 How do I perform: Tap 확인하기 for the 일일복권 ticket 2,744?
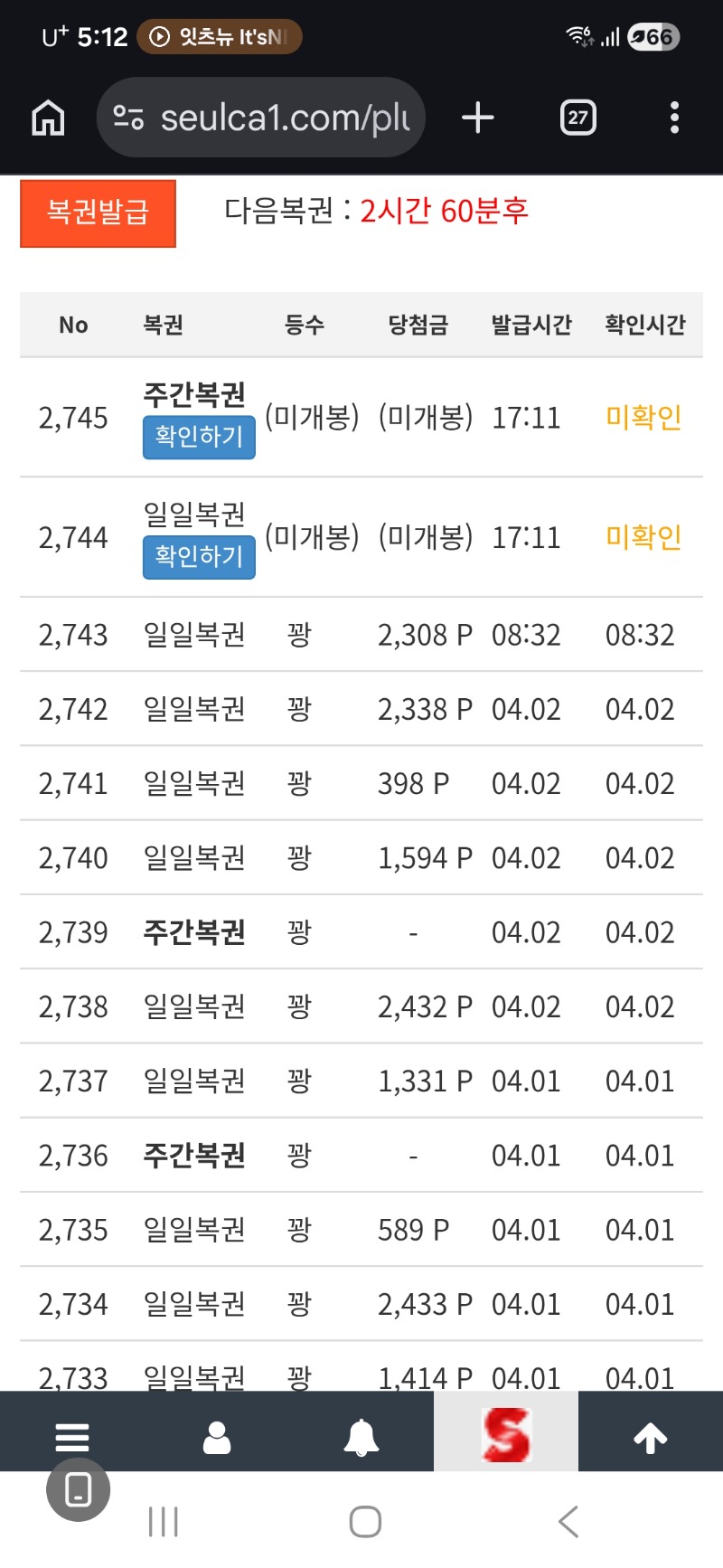tap(199, 557)
